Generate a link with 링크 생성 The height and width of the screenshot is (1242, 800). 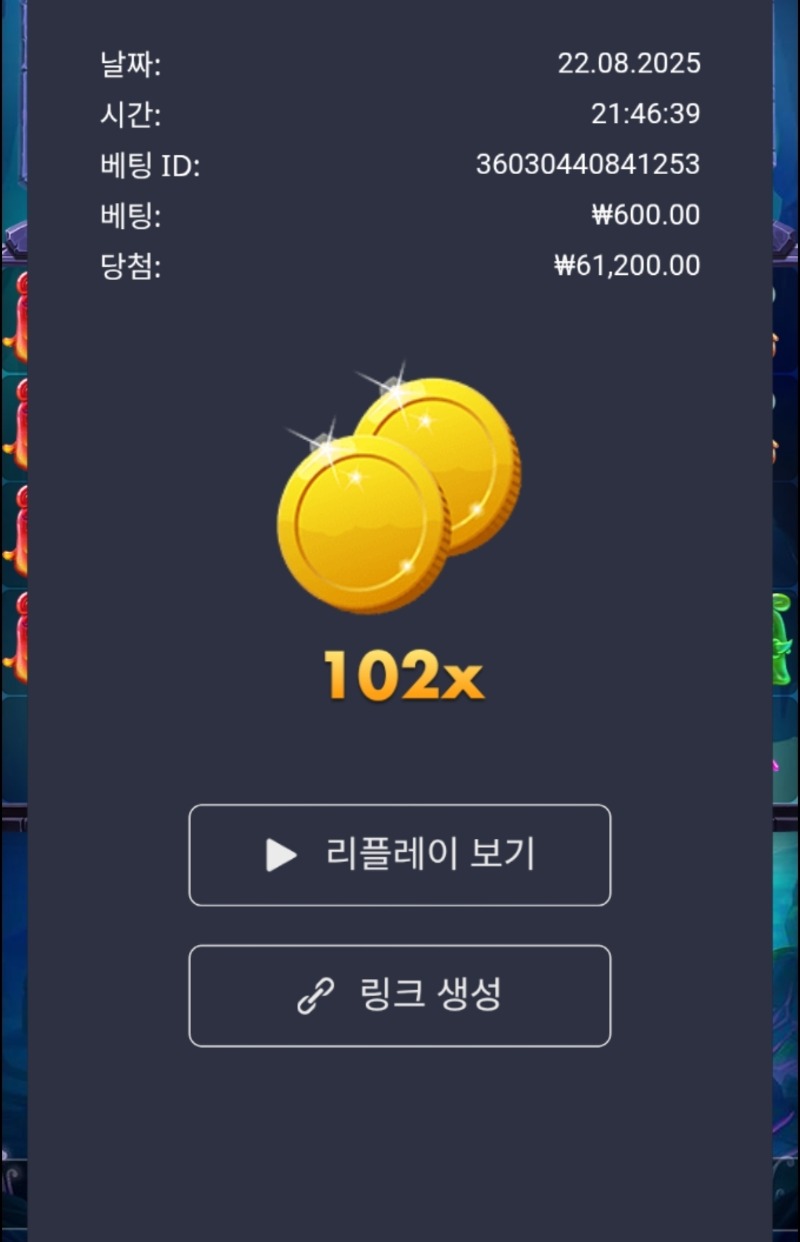399,996
